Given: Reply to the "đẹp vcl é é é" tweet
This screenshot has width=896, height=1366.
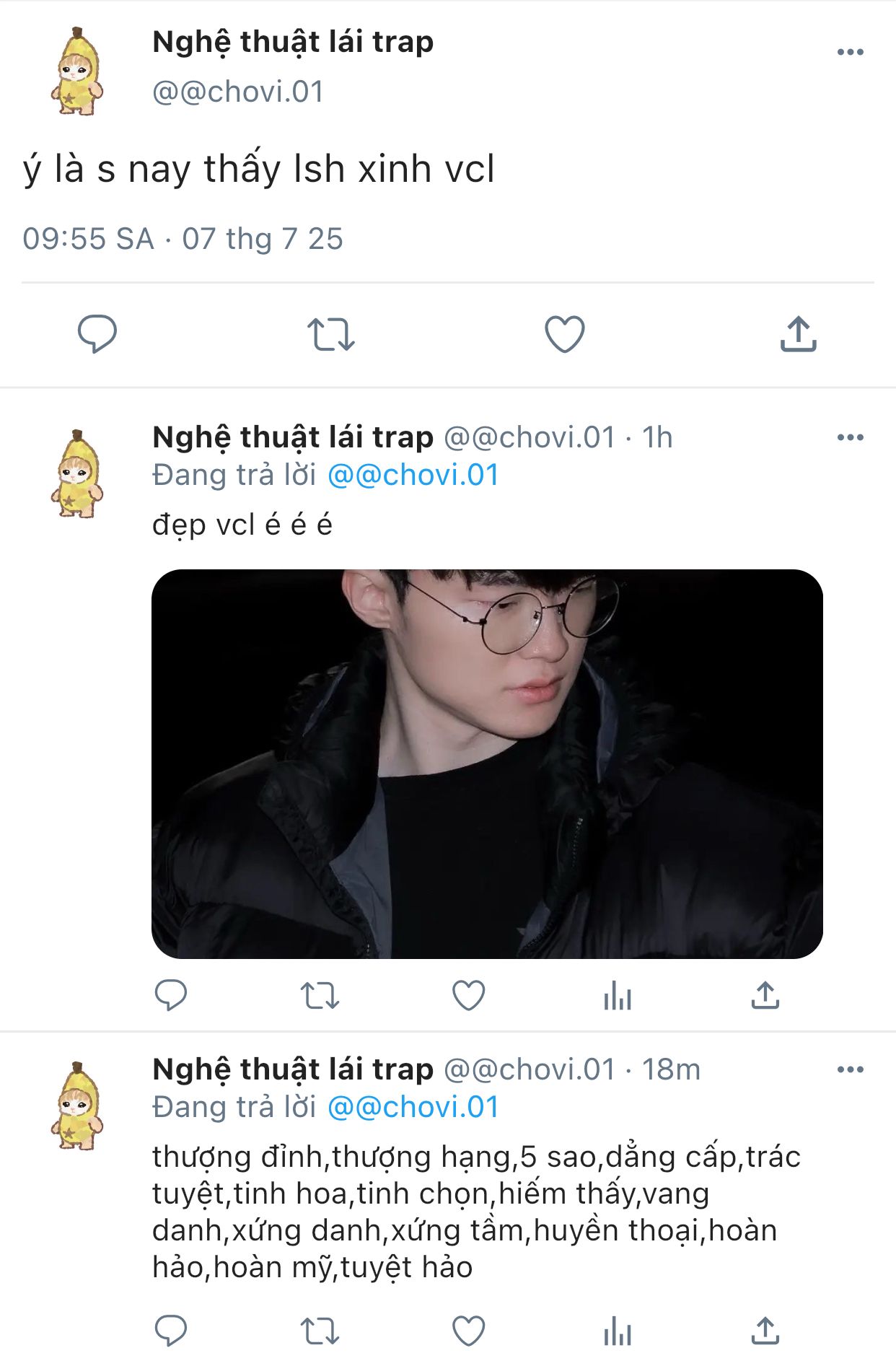Looking at the screenshot, I should pyautogui.click(x=171, y=995).
